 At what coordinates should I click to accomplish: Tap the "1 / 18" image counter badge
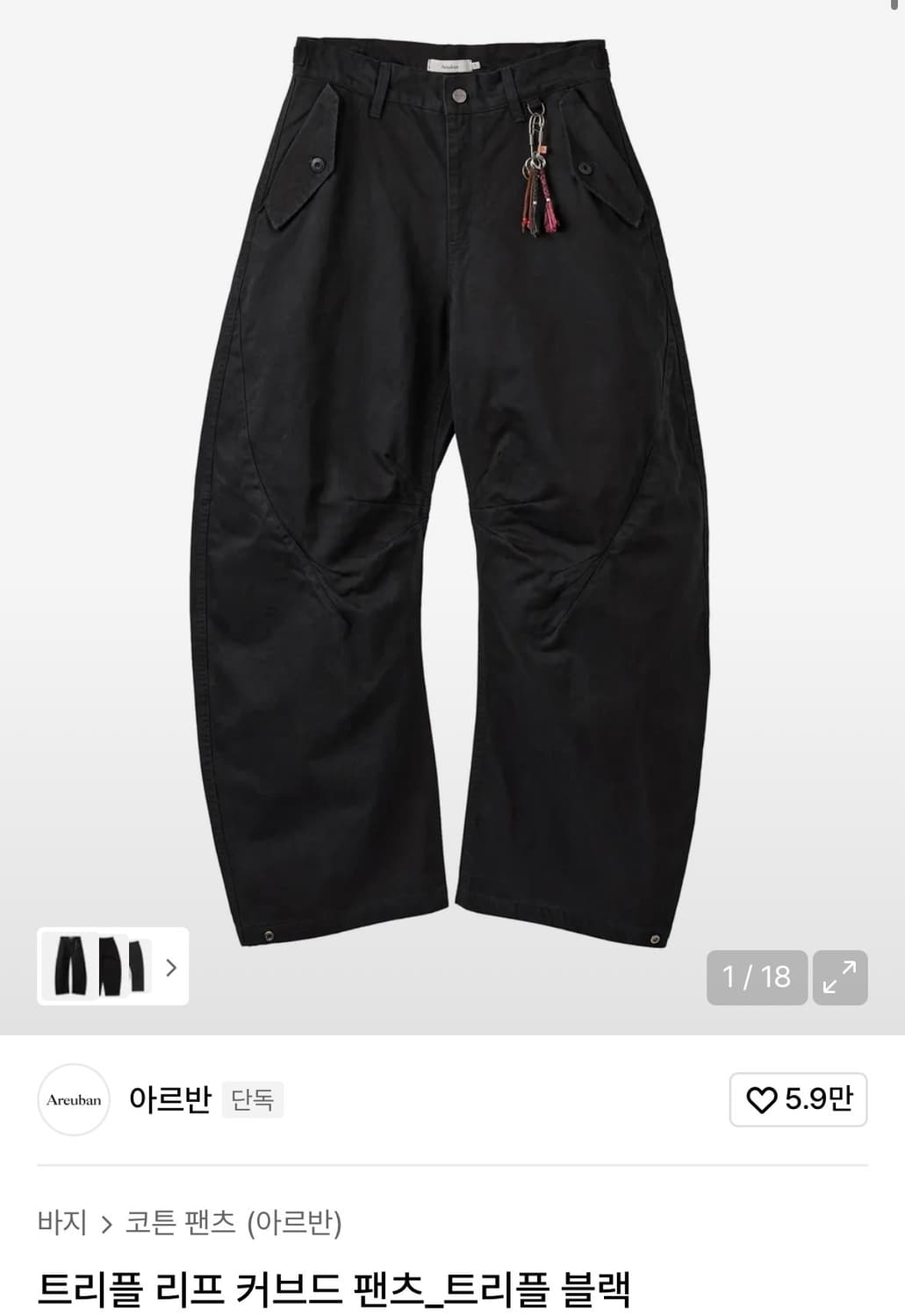(757, 976)
